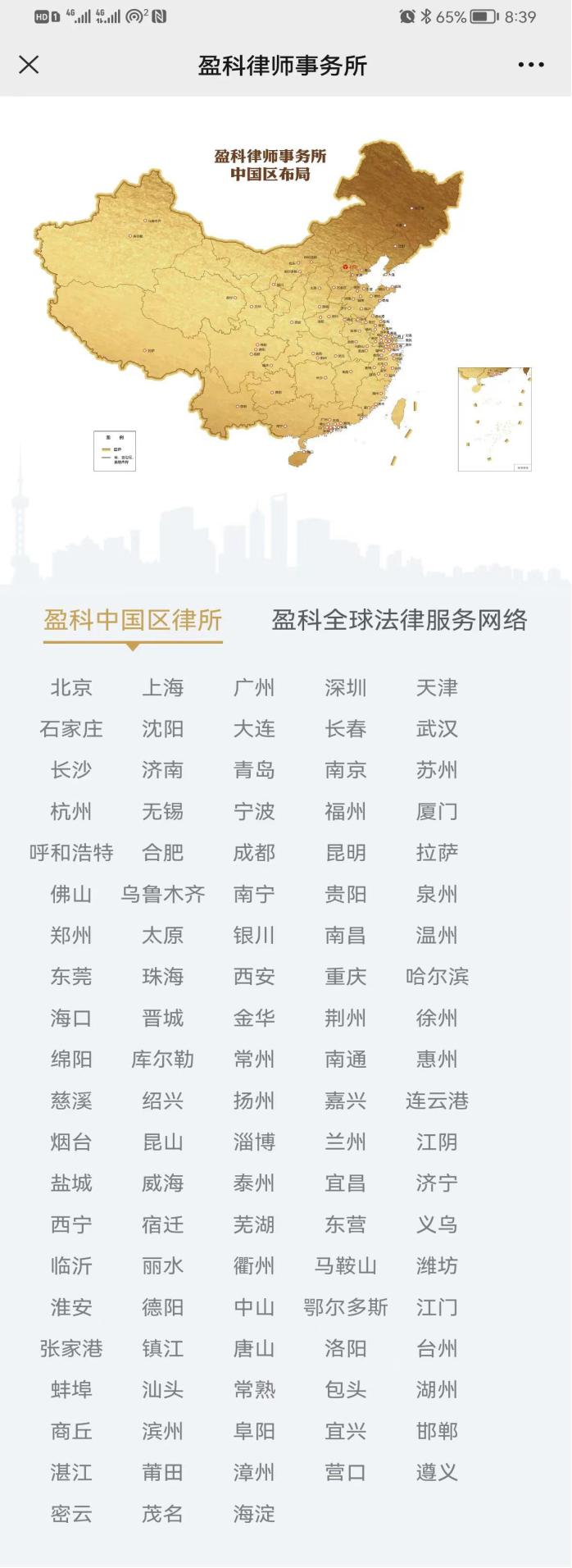Choose the 西安 office
The width and height of the screenshot is (572, 1568).
click(254, 977)
